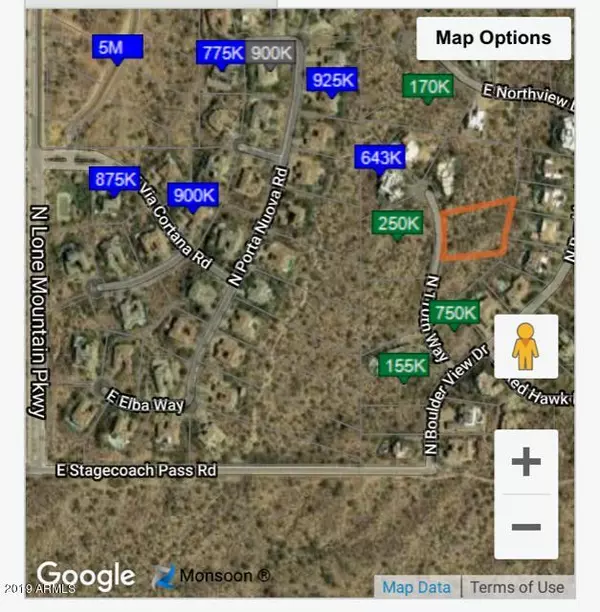The image size is (600, 612).
Task: Zoom out with the minus button
Action: click(x=526, y=527)
